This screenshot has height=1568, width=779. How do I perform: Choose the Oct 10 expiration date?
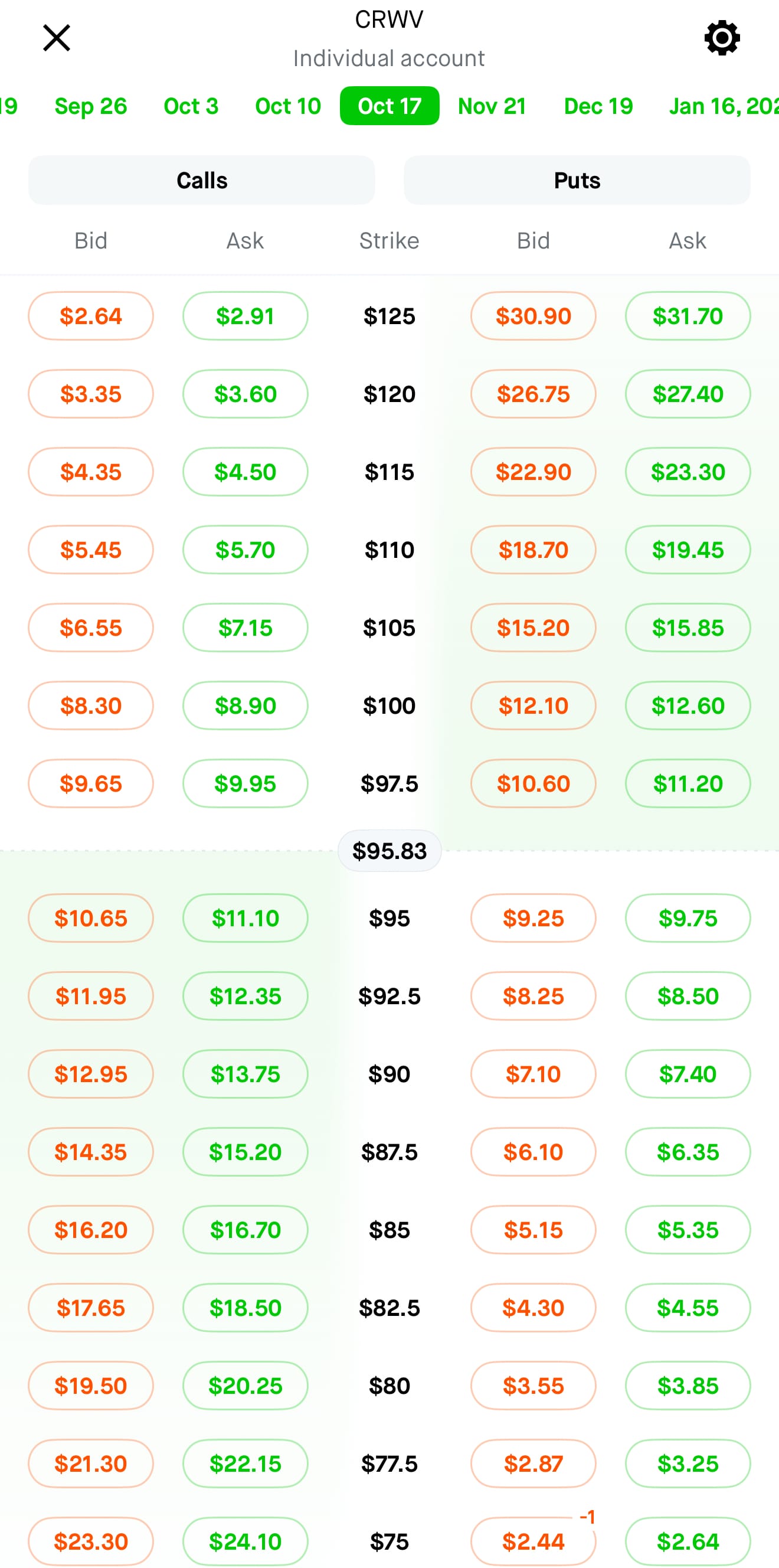(x=288, y=106)
